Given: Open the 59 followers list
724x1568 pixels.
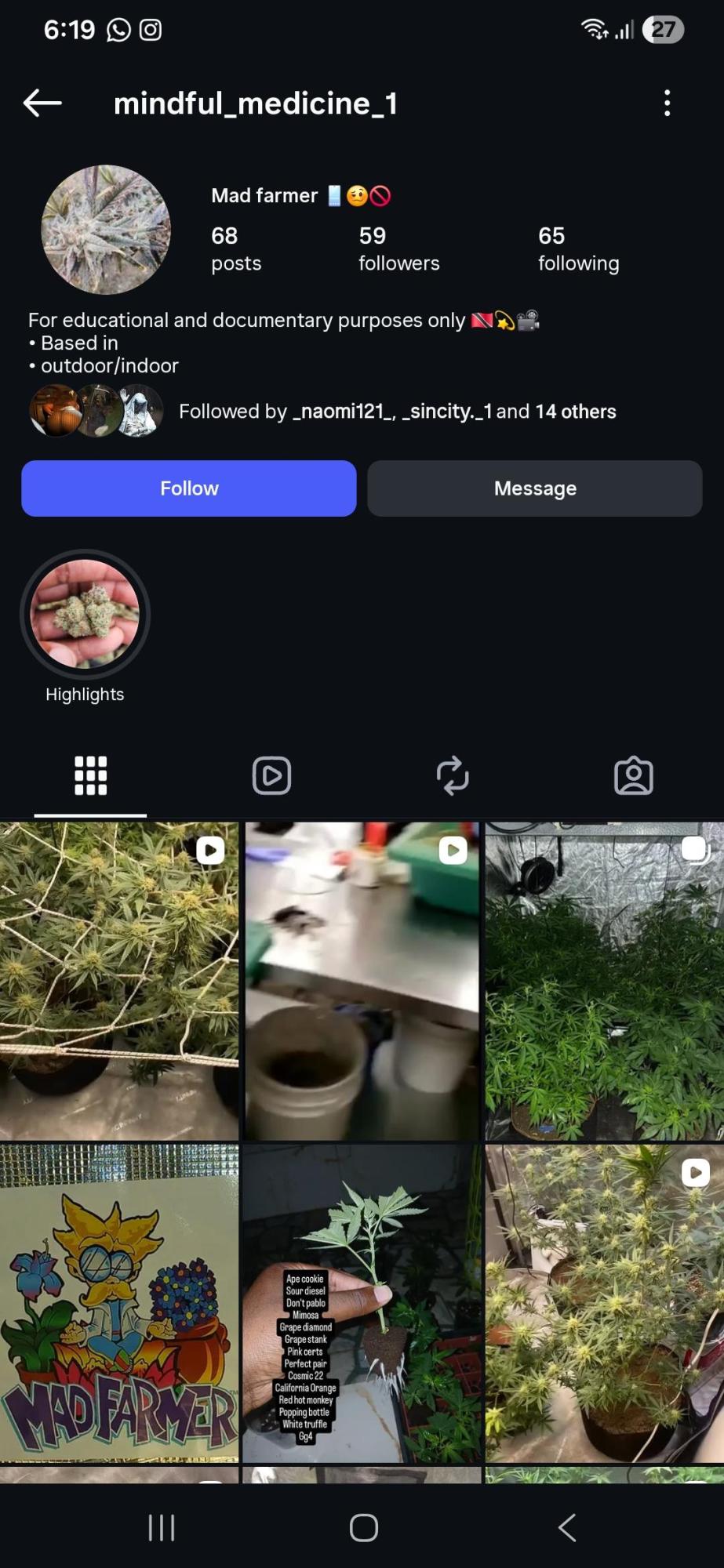Looking at the screenshot, I should tap(398, 249).
